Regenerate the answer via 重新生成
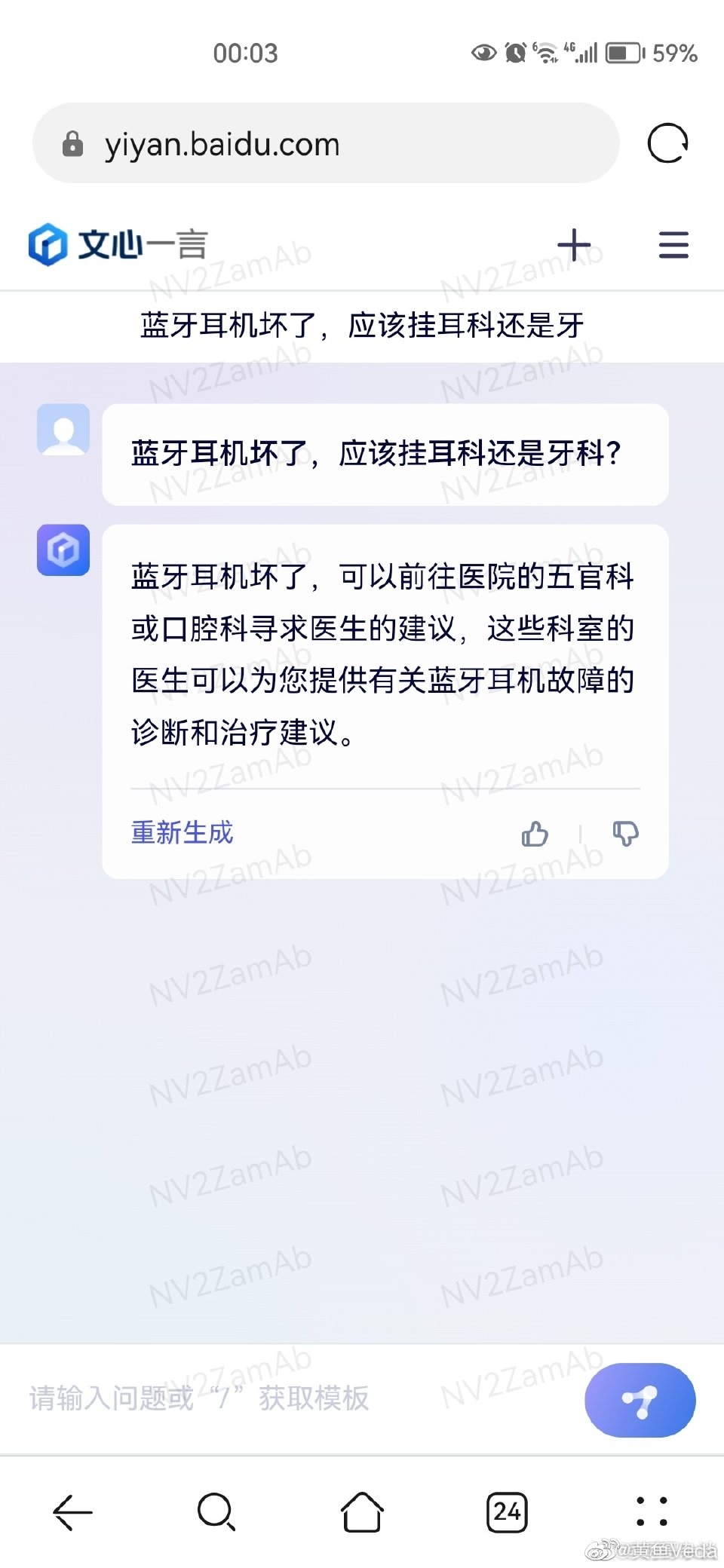Image resolution: width=724 pixels, height=1568 pixels. [x=182, y=832]
